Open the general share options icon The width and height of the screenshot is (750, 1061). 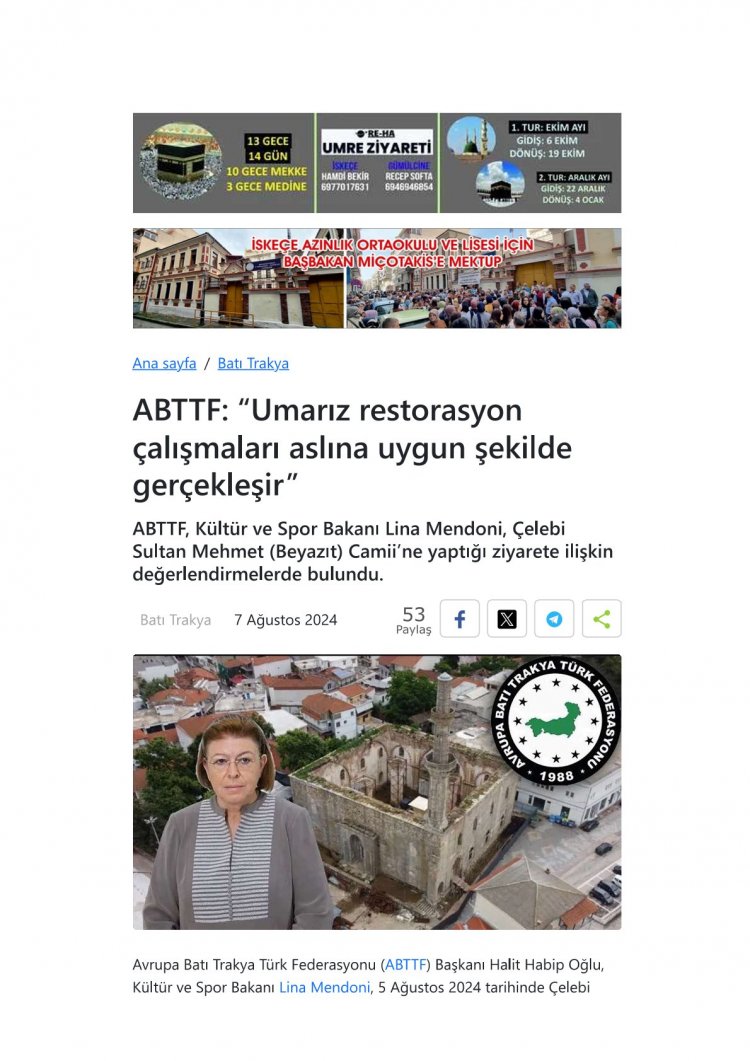pos(601,619)
